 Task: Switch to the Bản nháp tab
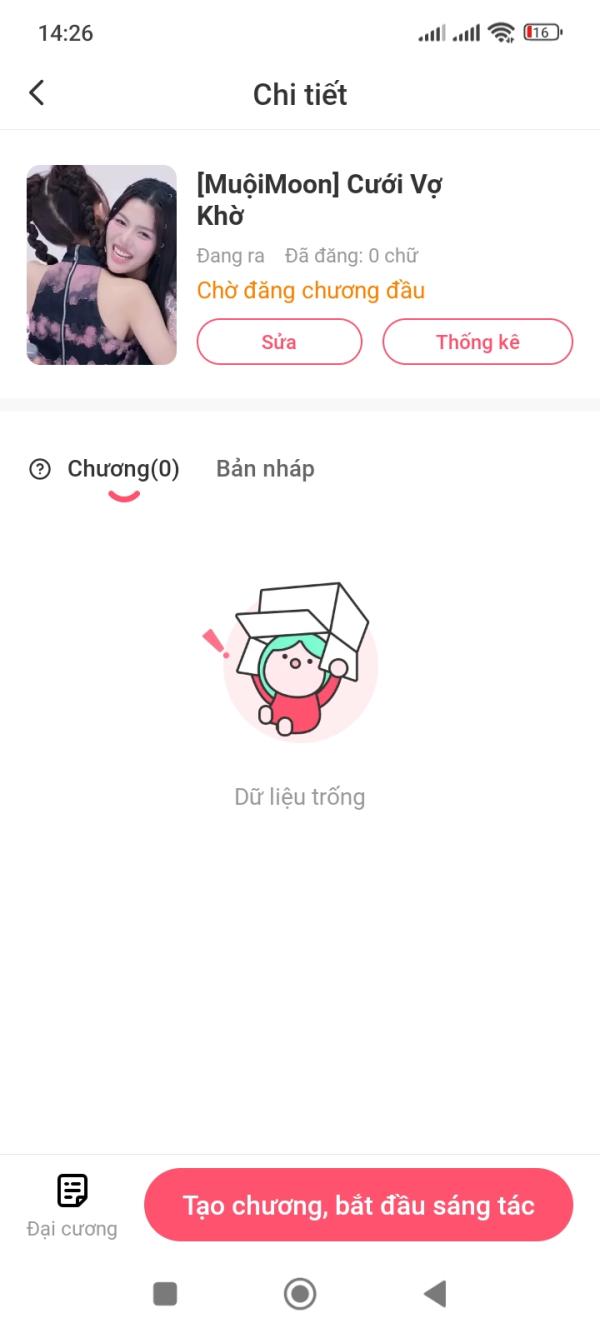[265, 469]
